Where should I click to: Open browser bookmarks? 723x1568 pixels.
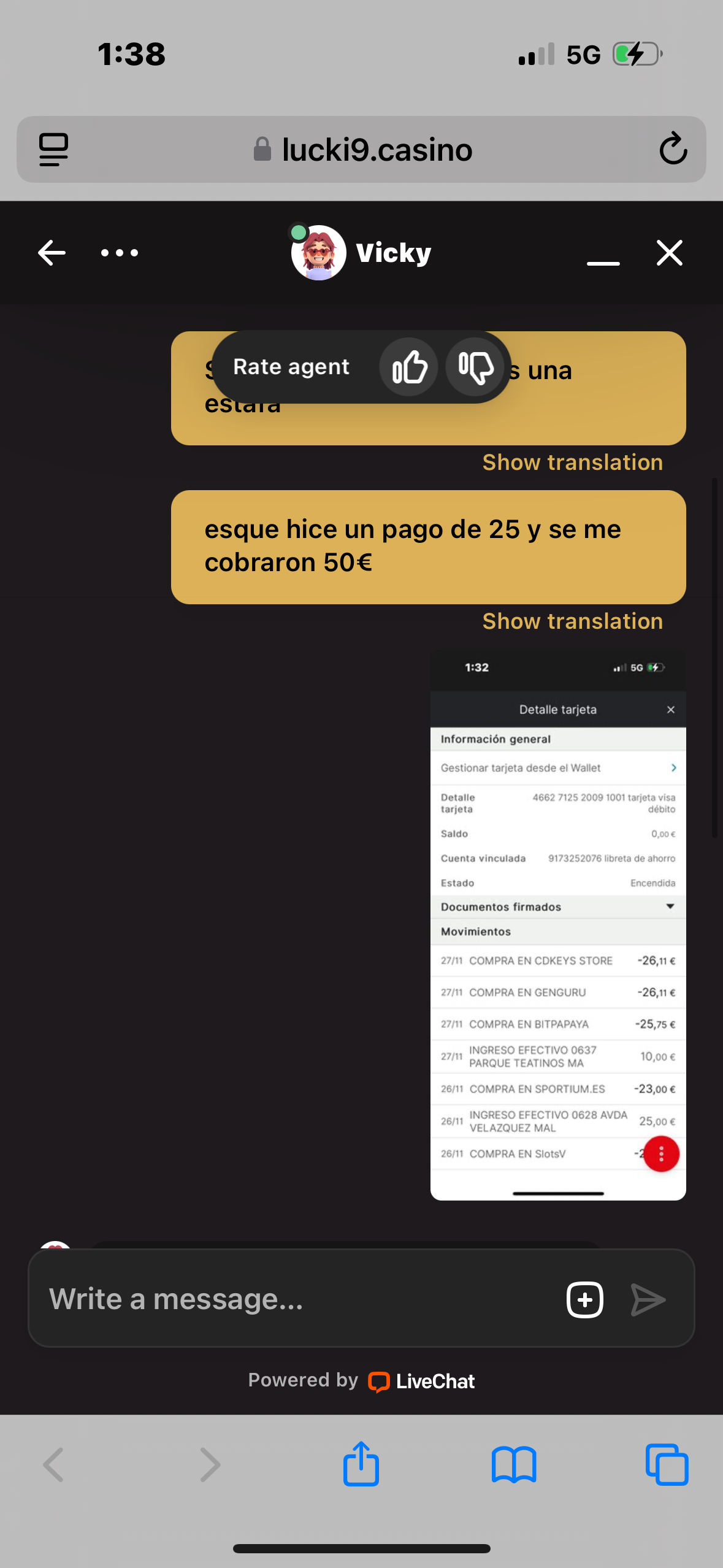[x=514, y=1464]
